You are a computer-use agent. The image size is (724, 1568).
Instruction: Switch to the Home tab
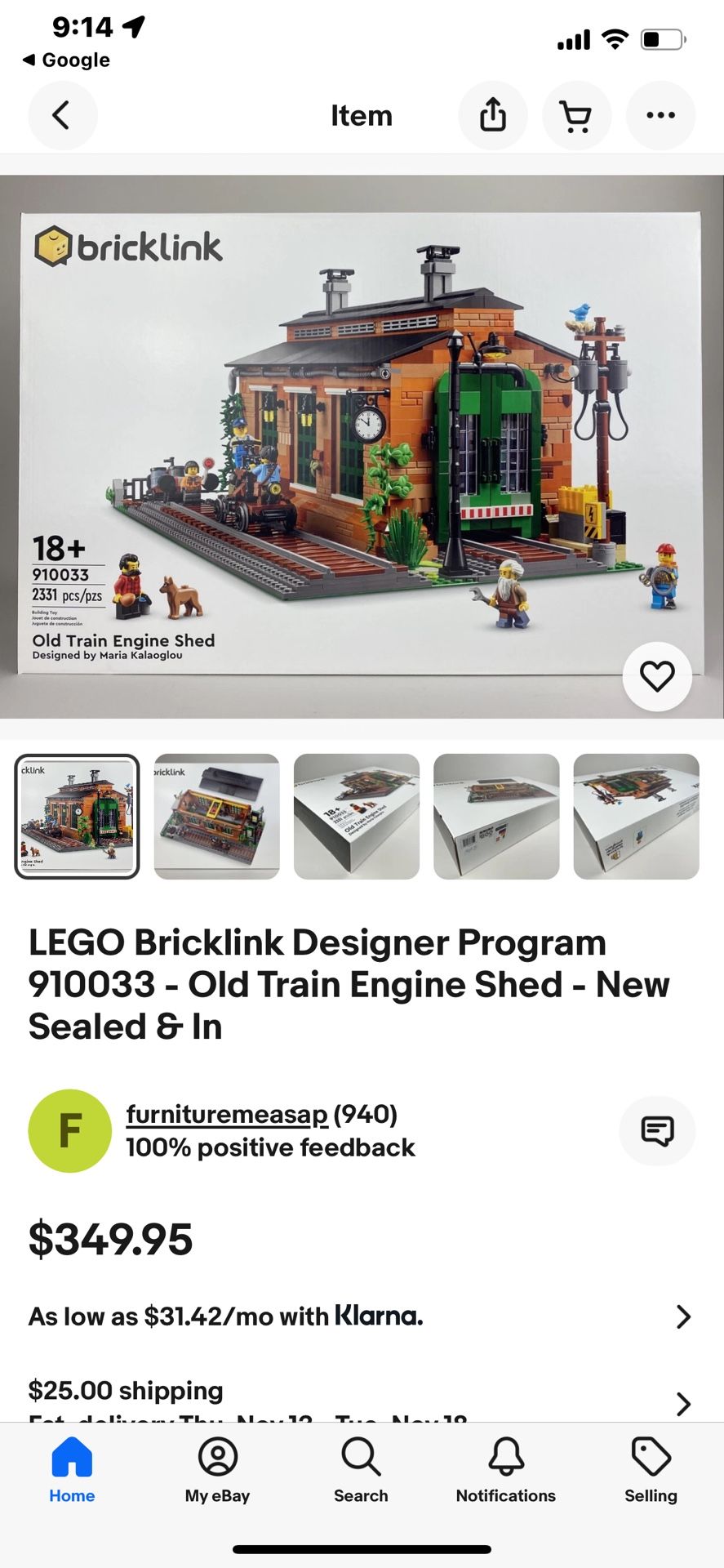[x=72, y=1470]
